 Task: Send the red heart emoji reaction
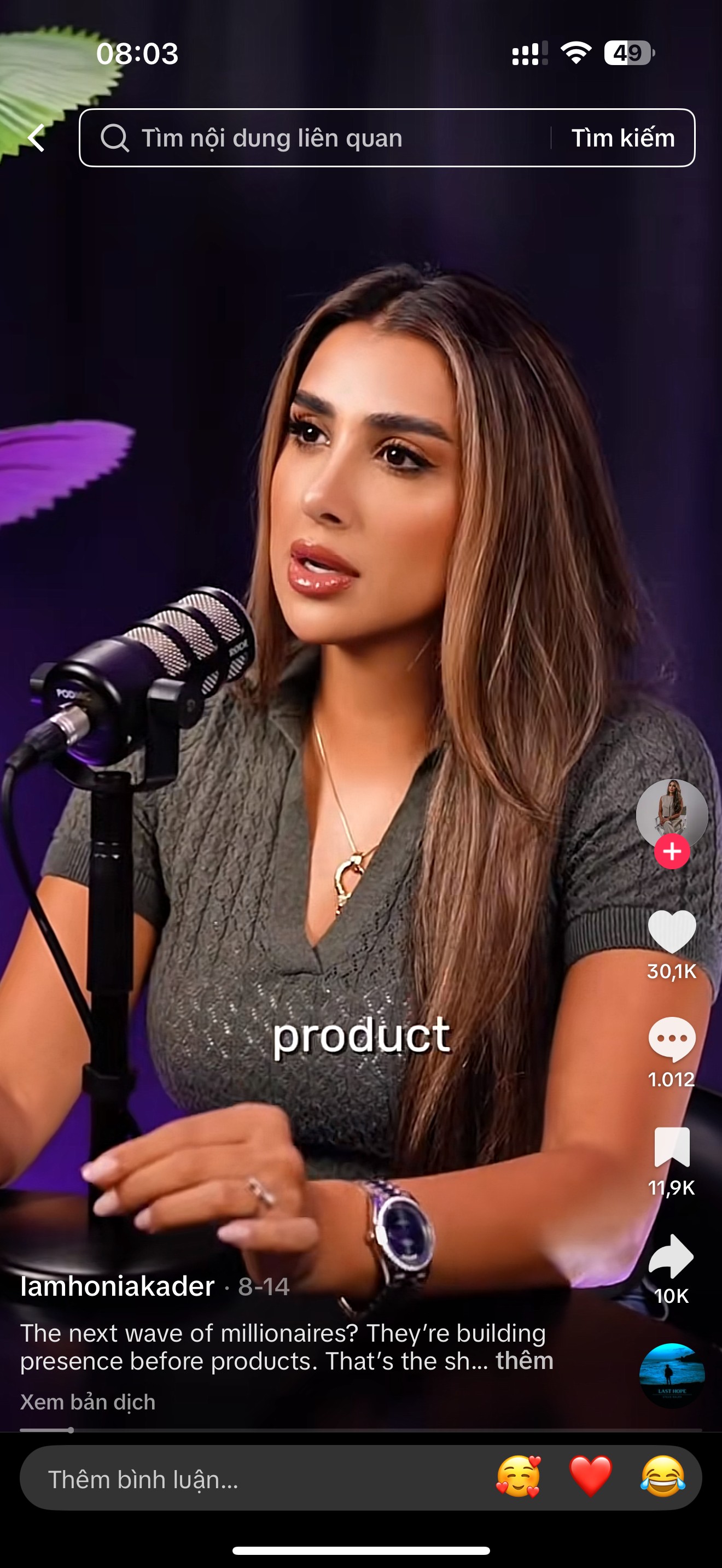tap(591, 1477)
